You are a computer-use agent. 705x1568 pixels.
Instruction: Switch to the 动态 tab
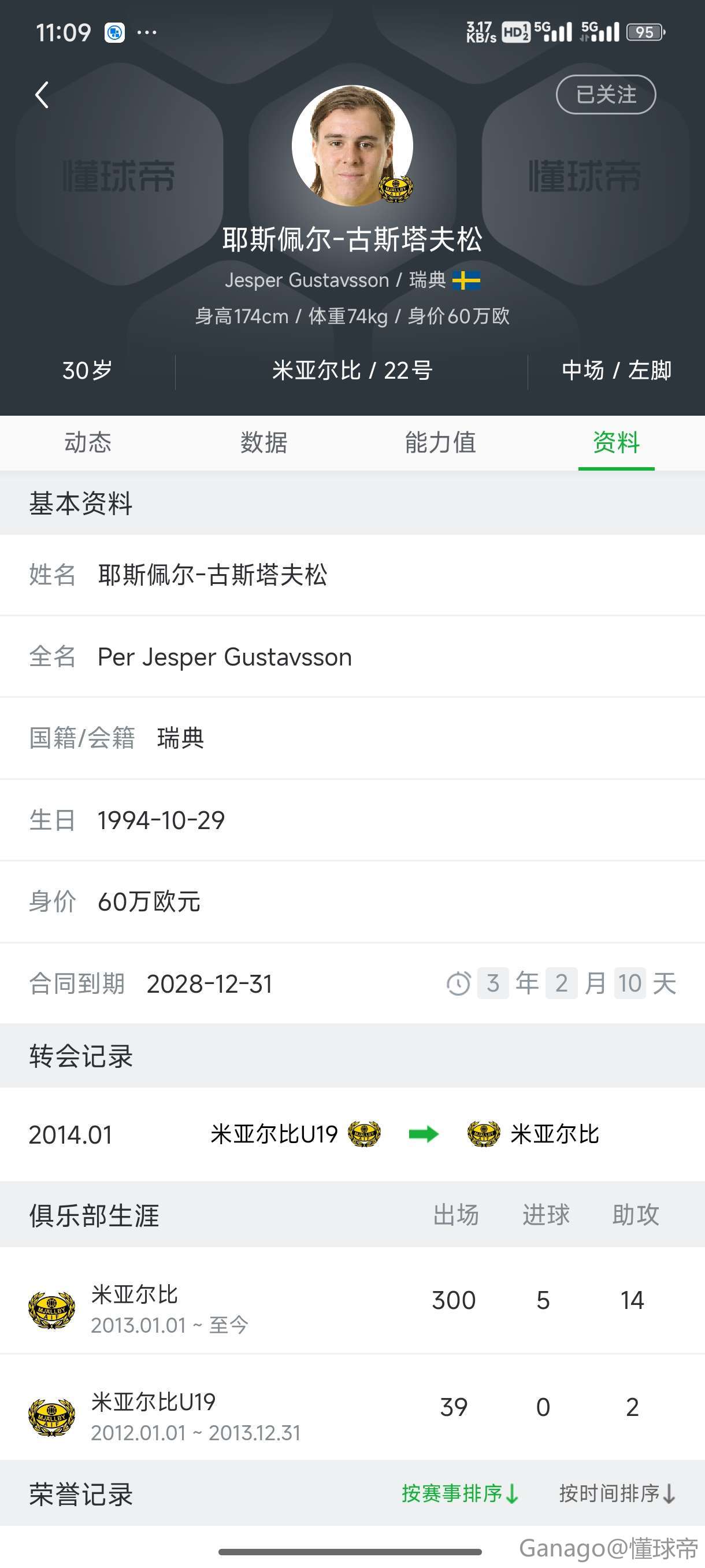(x=88, y=442)
